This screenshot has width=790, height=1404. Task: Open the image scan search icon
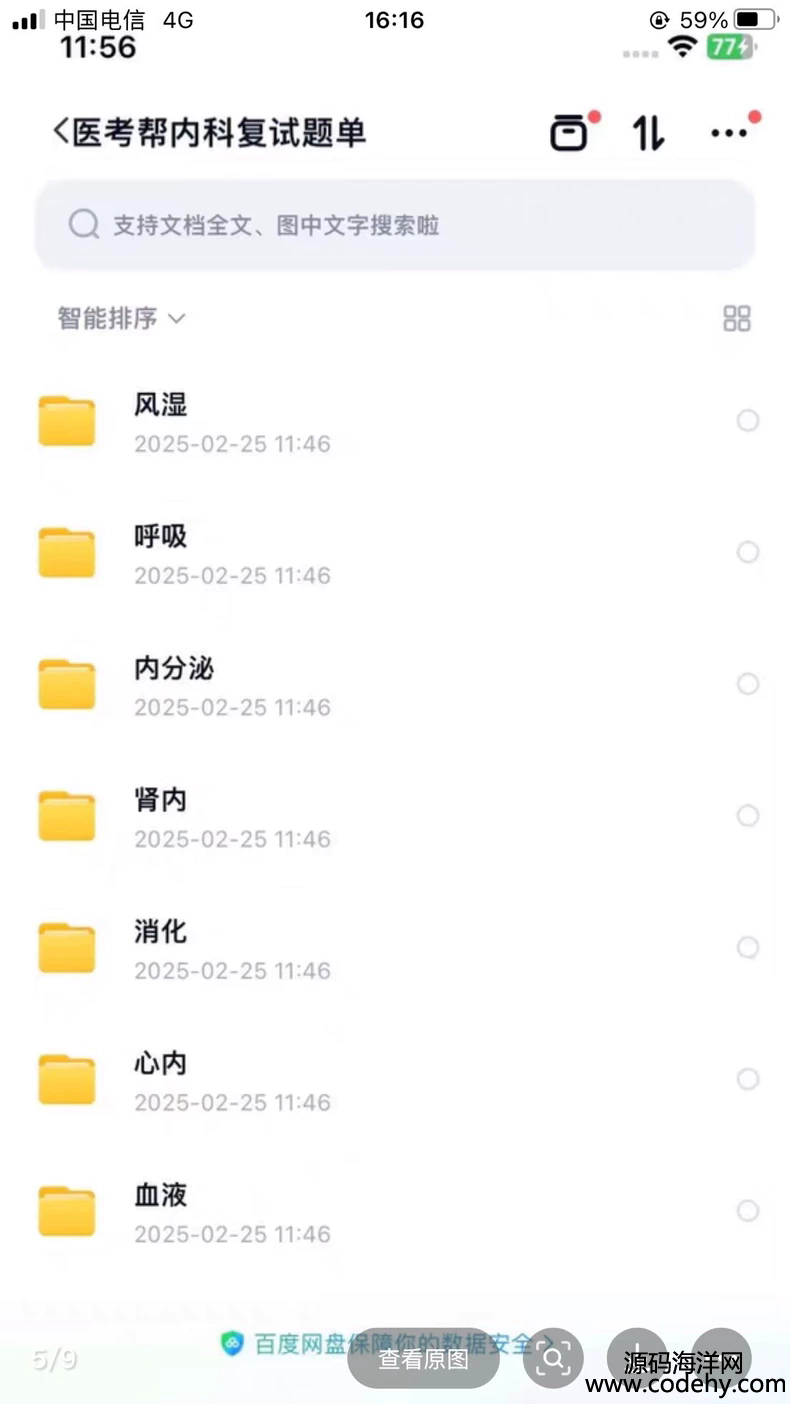pos(553,1358)
